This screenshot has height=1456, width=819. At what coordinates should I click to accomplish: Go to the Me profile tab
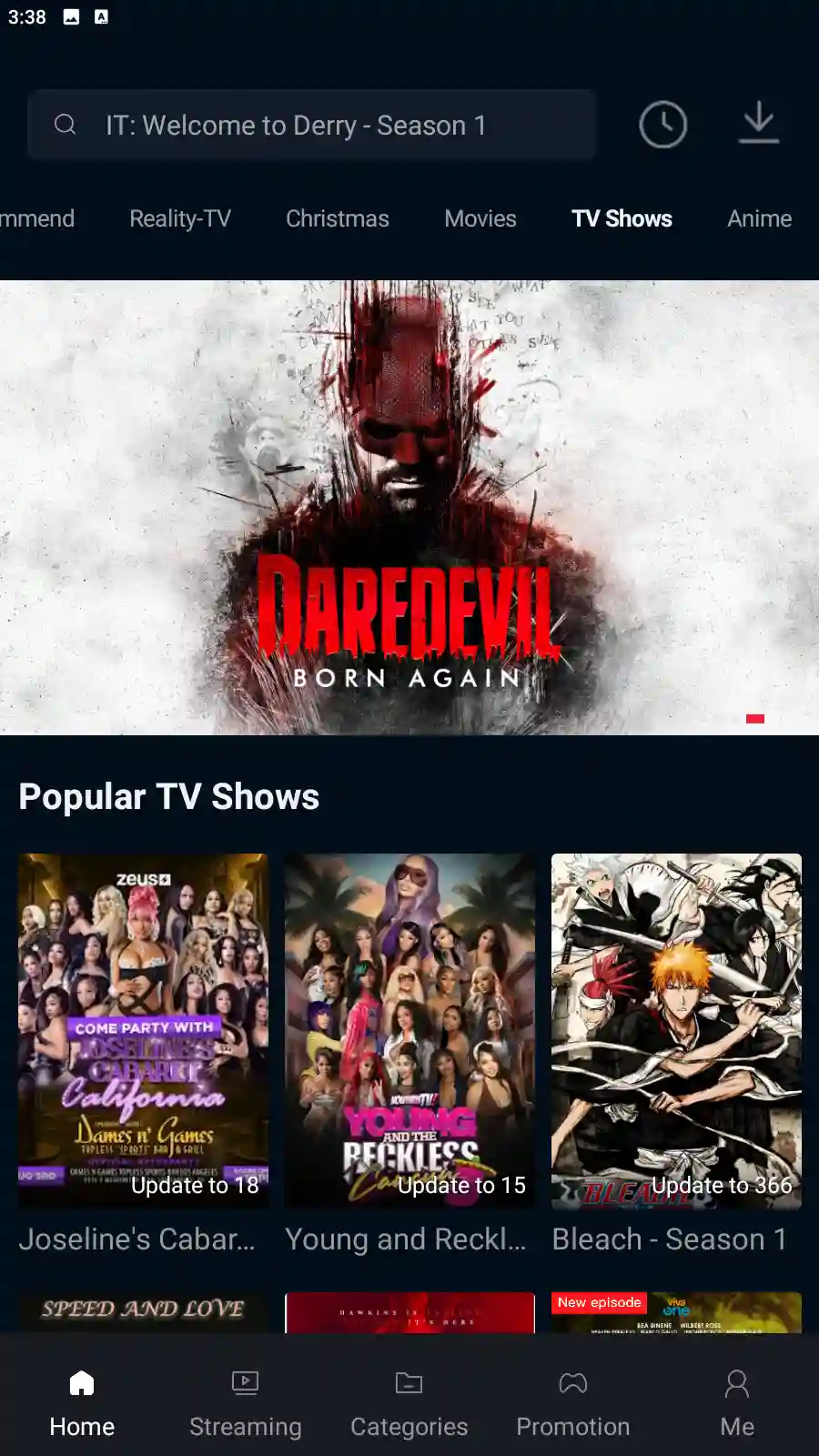(736, 1403)
